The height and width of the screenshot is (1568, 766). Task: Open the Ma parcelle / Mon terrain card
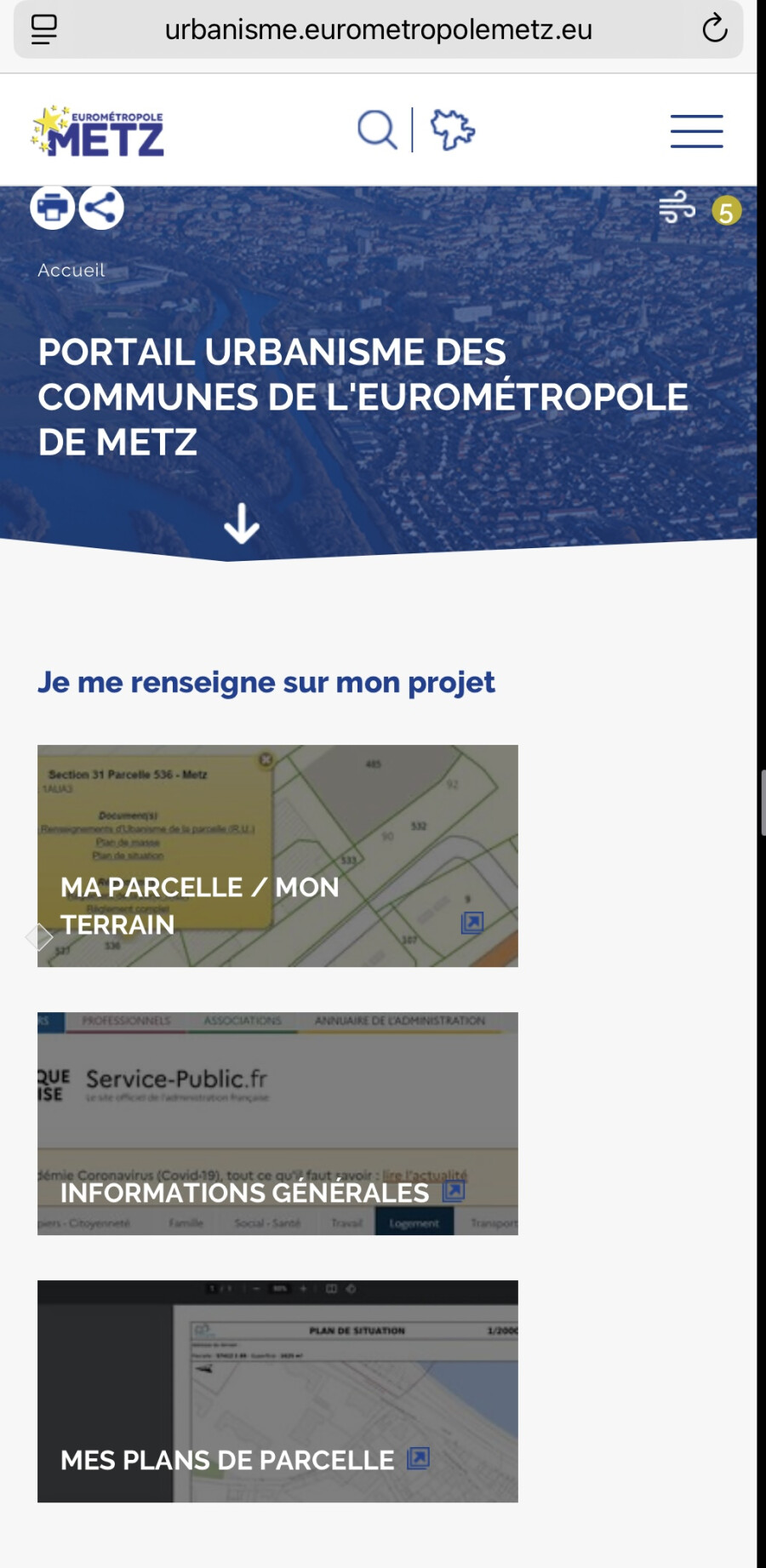click(277, 856)
